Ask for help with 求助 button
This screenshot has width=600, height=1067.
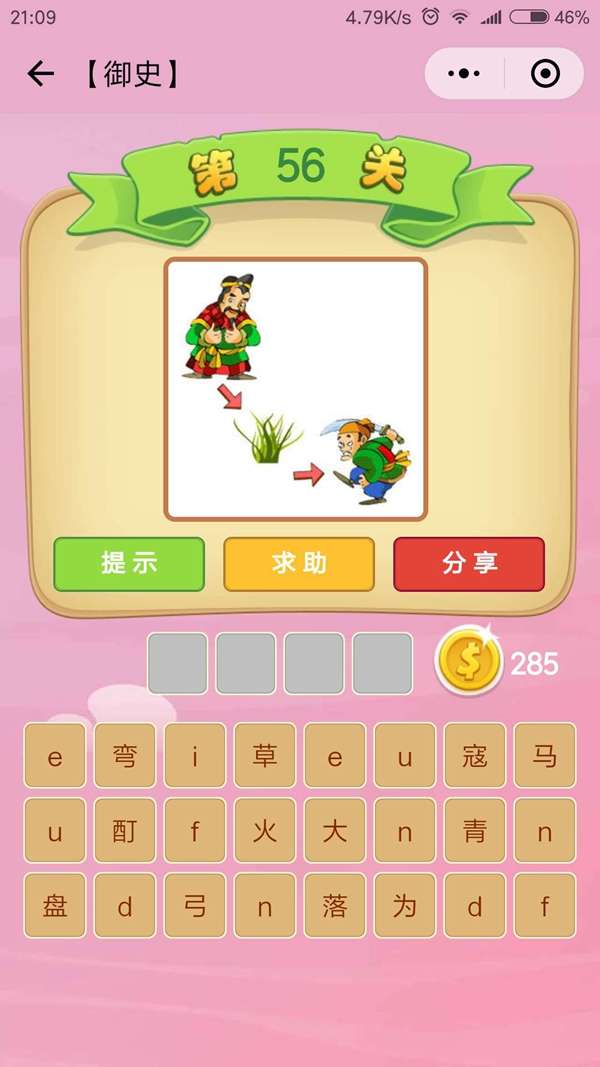[x=299, y=564]
